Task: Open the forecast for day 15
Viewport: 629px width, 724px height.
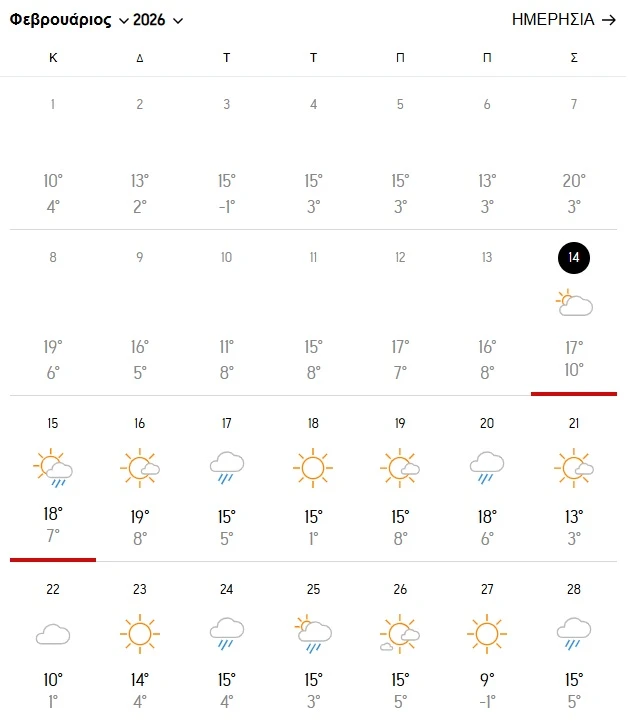Action: click(x=53, y=478)
